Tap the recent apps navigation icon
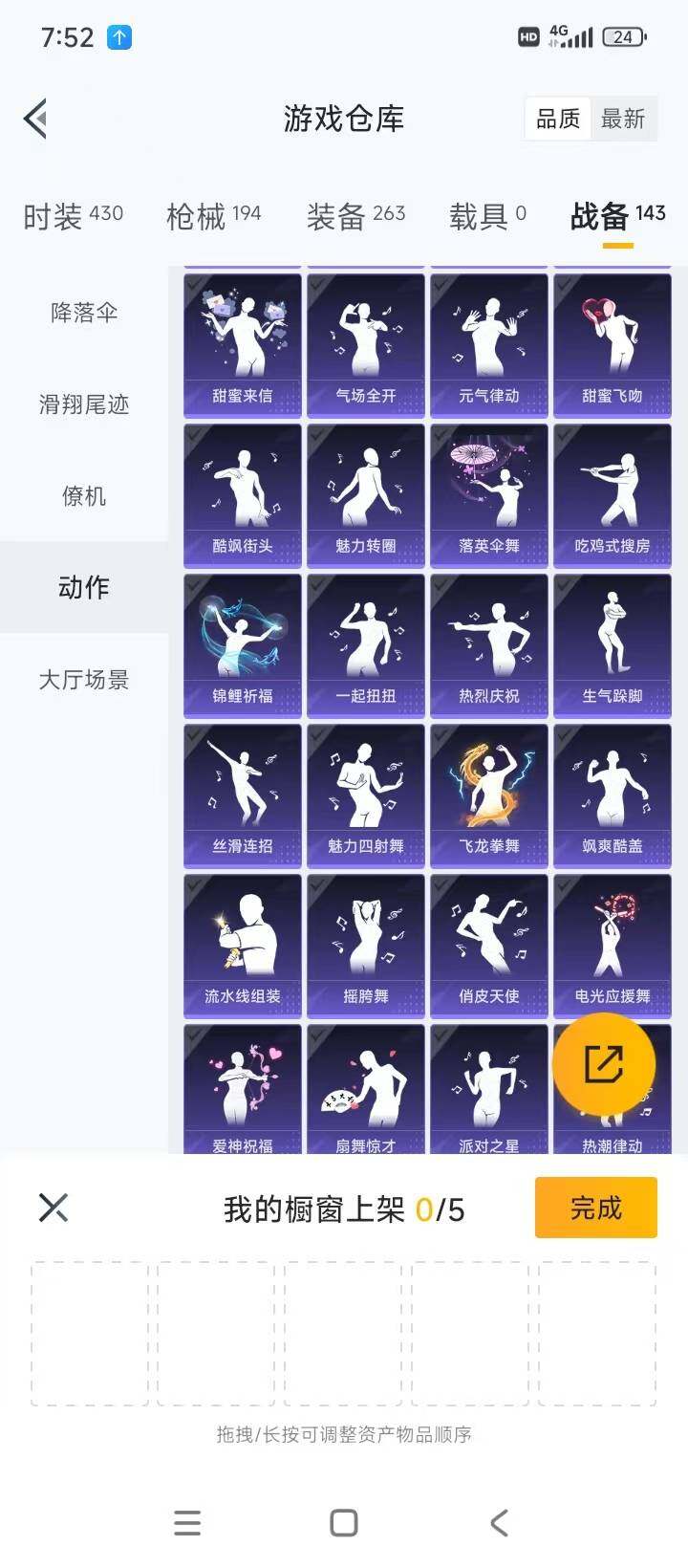Image resolution: width=688 pixels, height=1568 pixels. tap(187, 1522)
